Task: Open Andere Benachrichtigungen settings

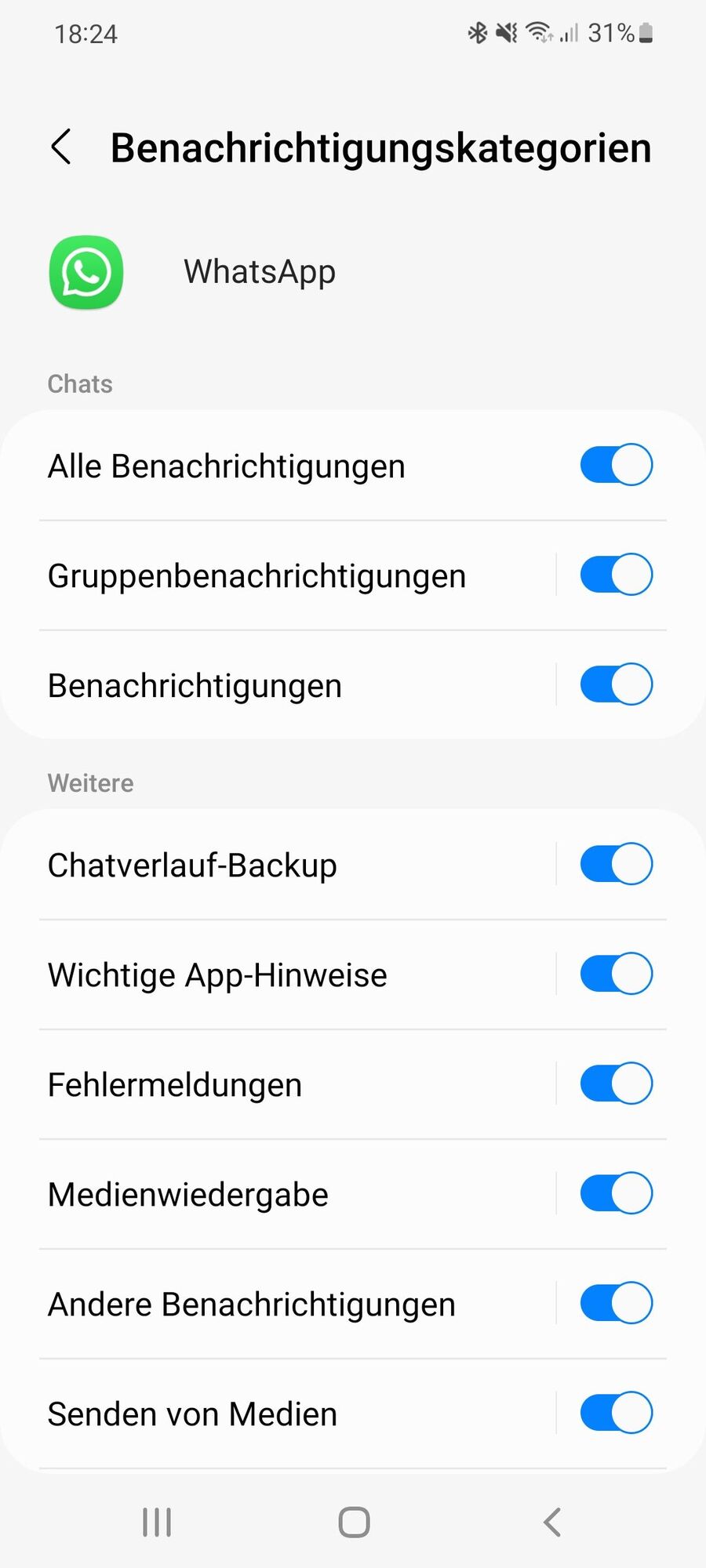Action: click(253, 1305)
